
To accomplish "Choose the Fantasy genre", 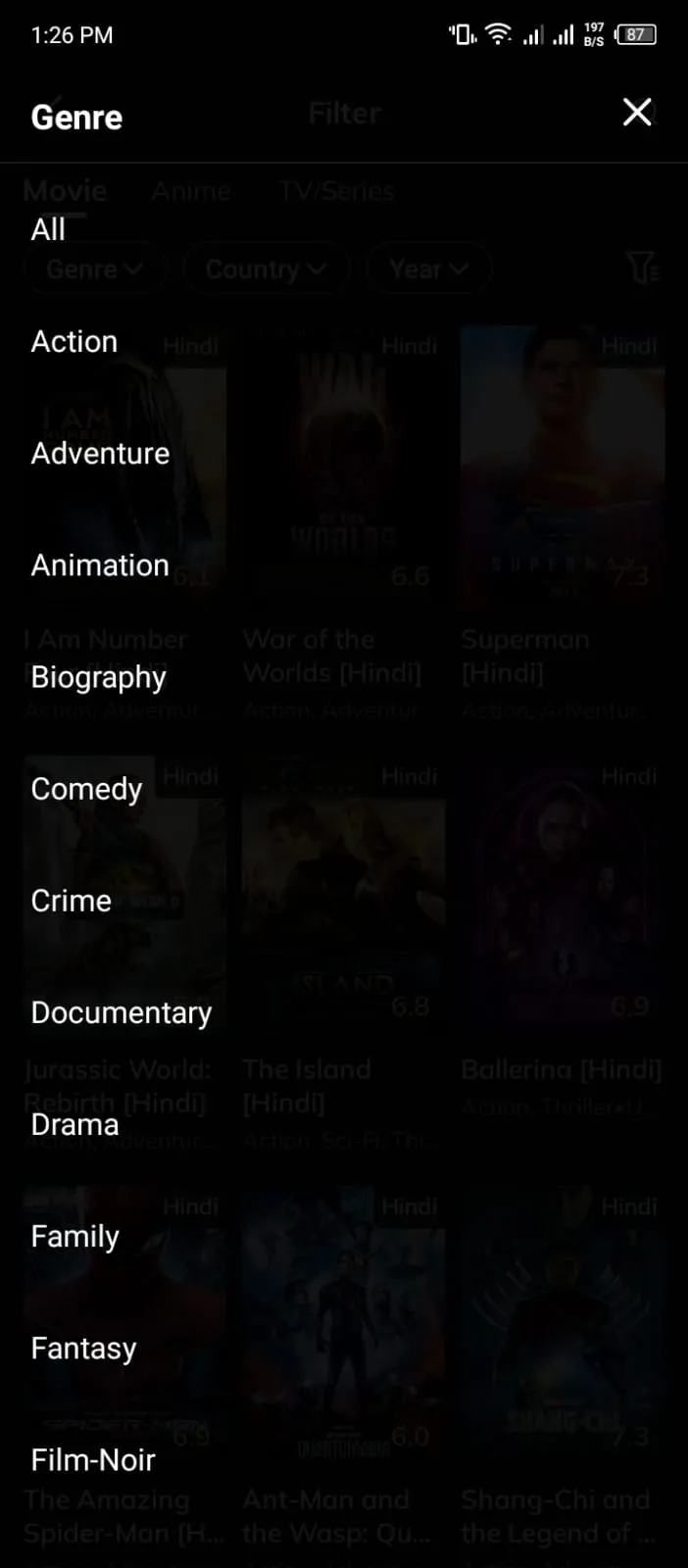I will 83,1348.
